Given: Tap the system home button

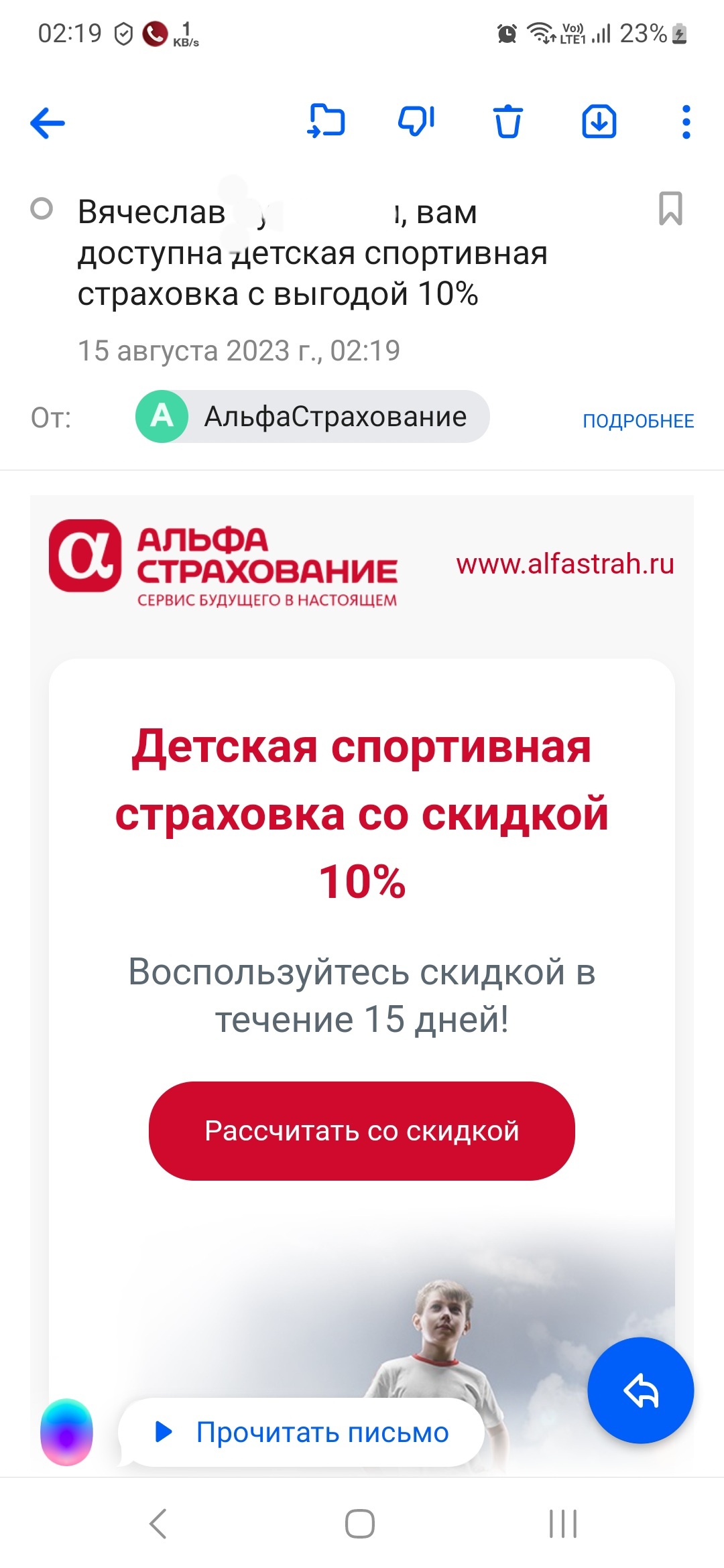Looking at the screenshot, I should click(x=360, y=1524).
